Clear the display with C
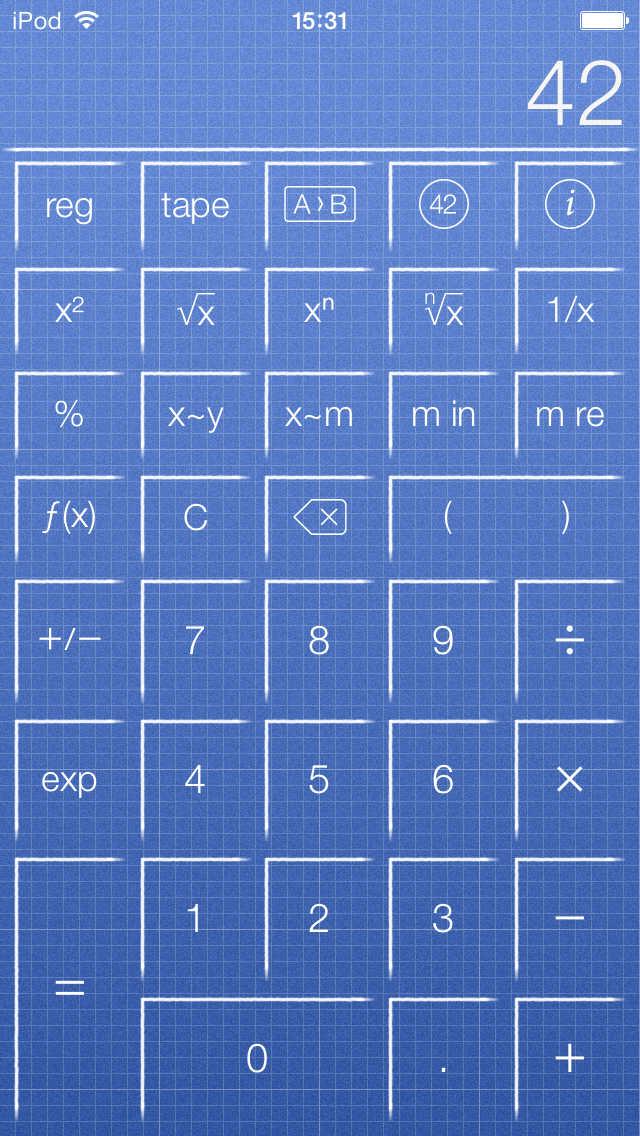Image resolution: width=640 pixels, height=1136 pixels. point(195,518)
